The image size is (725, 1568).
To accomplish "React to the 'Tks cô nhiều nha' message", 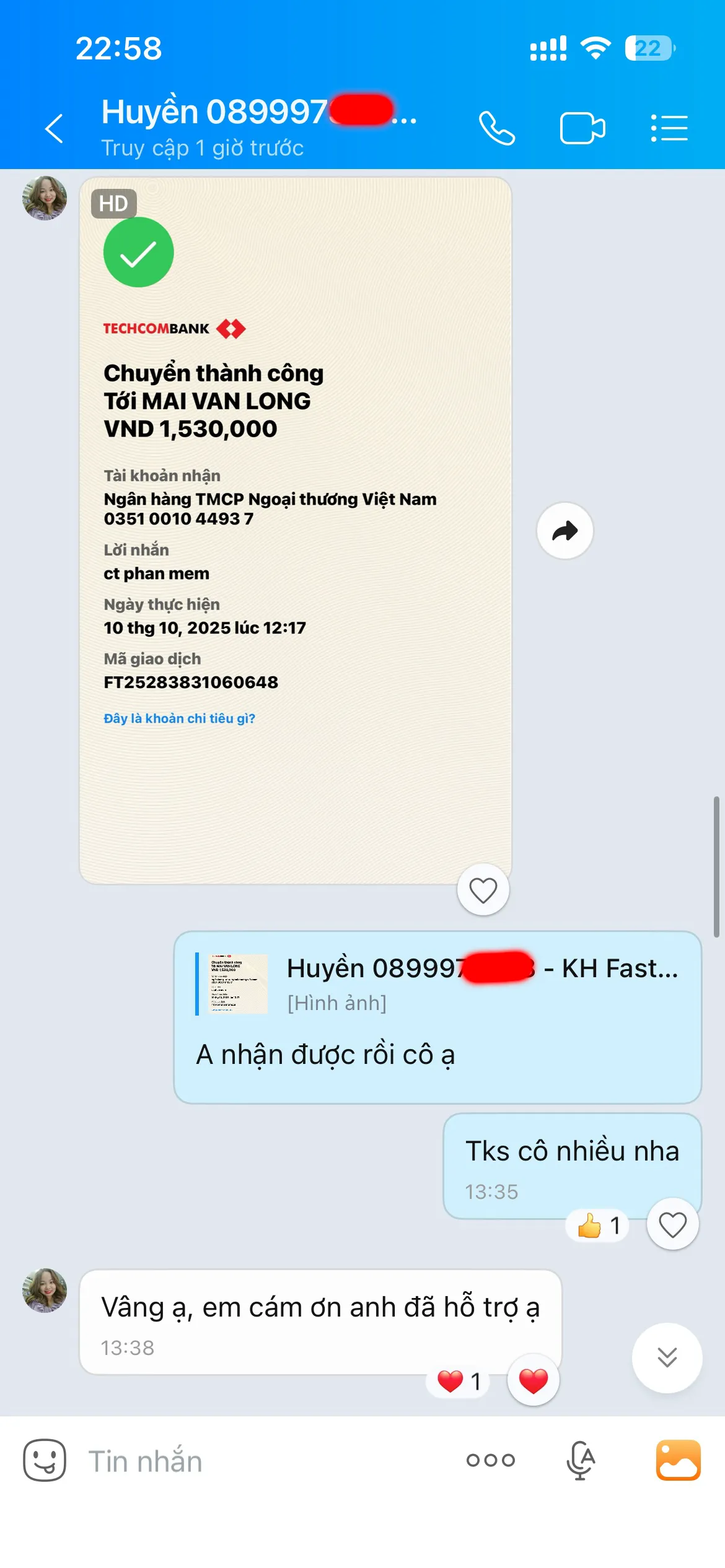I will pyautogui.click(x=672, y=1224).
